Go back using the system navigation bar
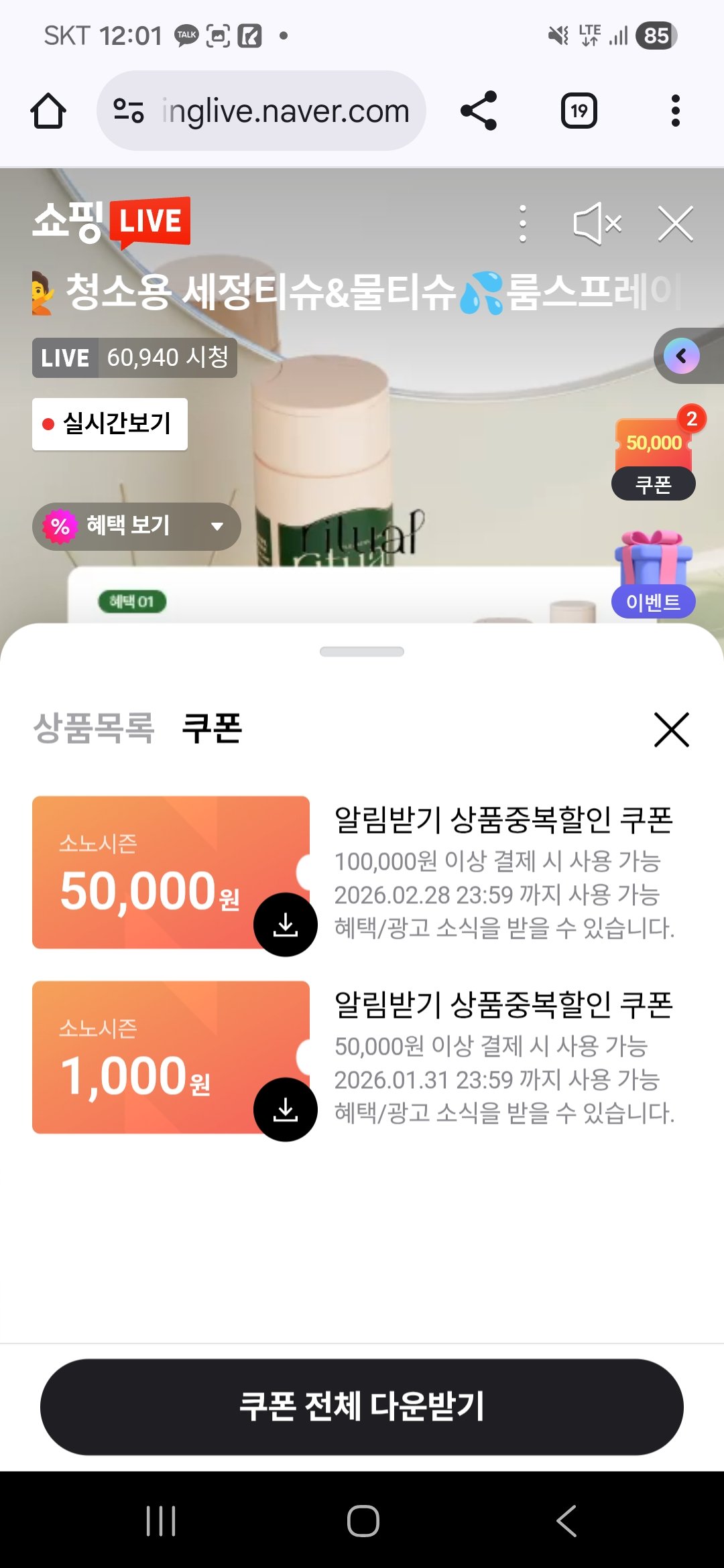 coord(566,1521)
